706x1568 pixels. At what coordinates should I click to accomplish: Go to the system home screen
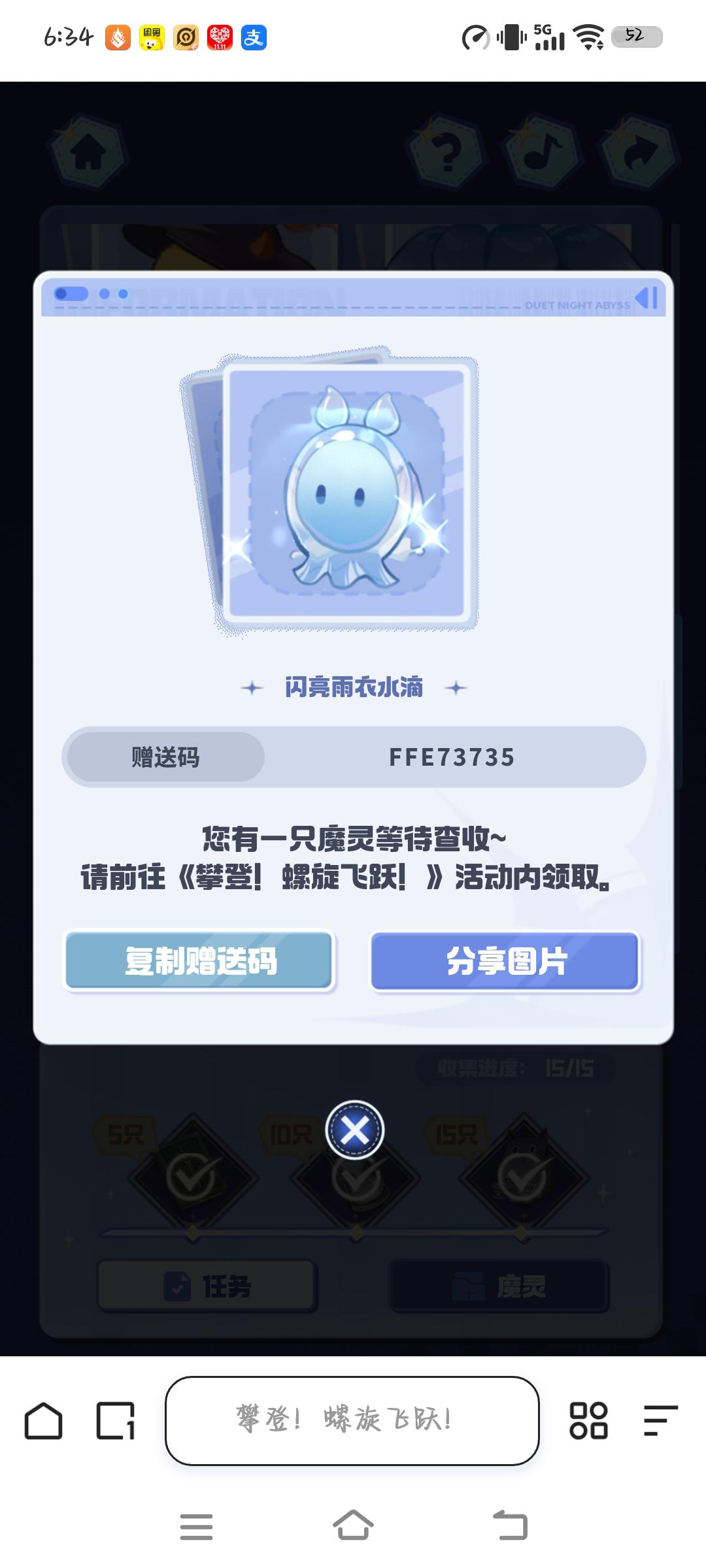click(353, 1526)
